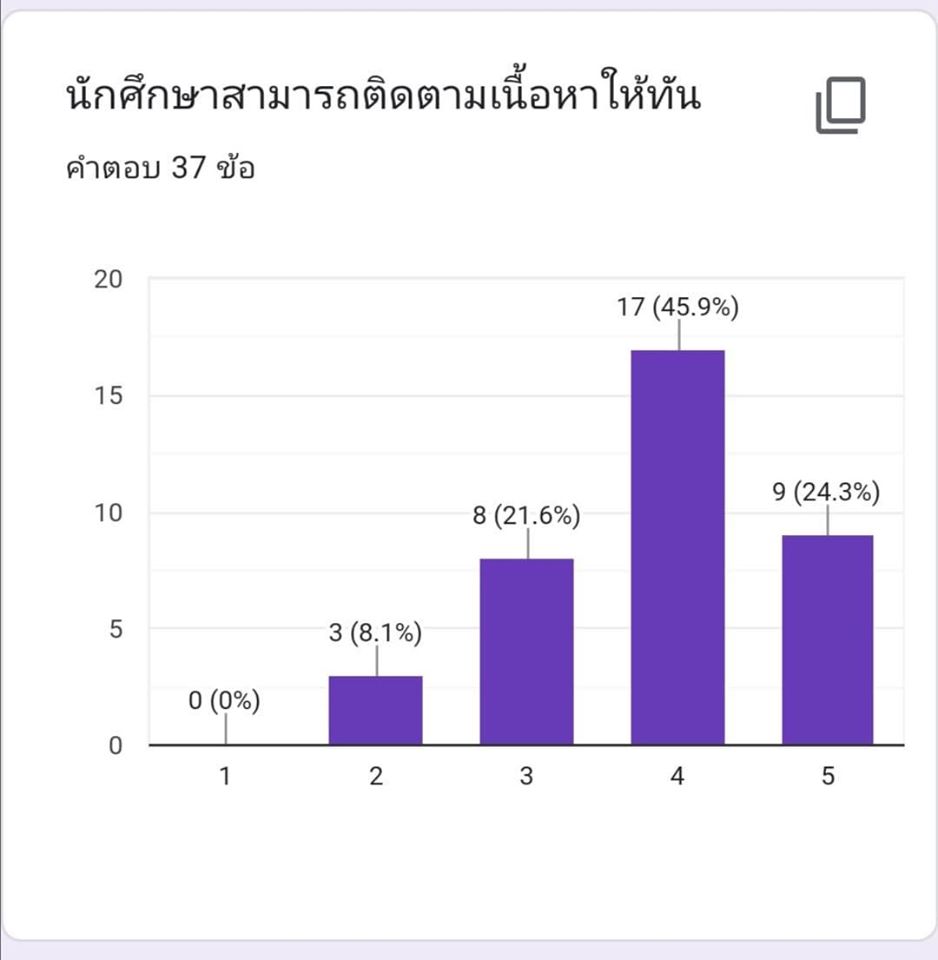Copy the chart using the copy icon
Screen dimensions: 938x960
point(840,108)
